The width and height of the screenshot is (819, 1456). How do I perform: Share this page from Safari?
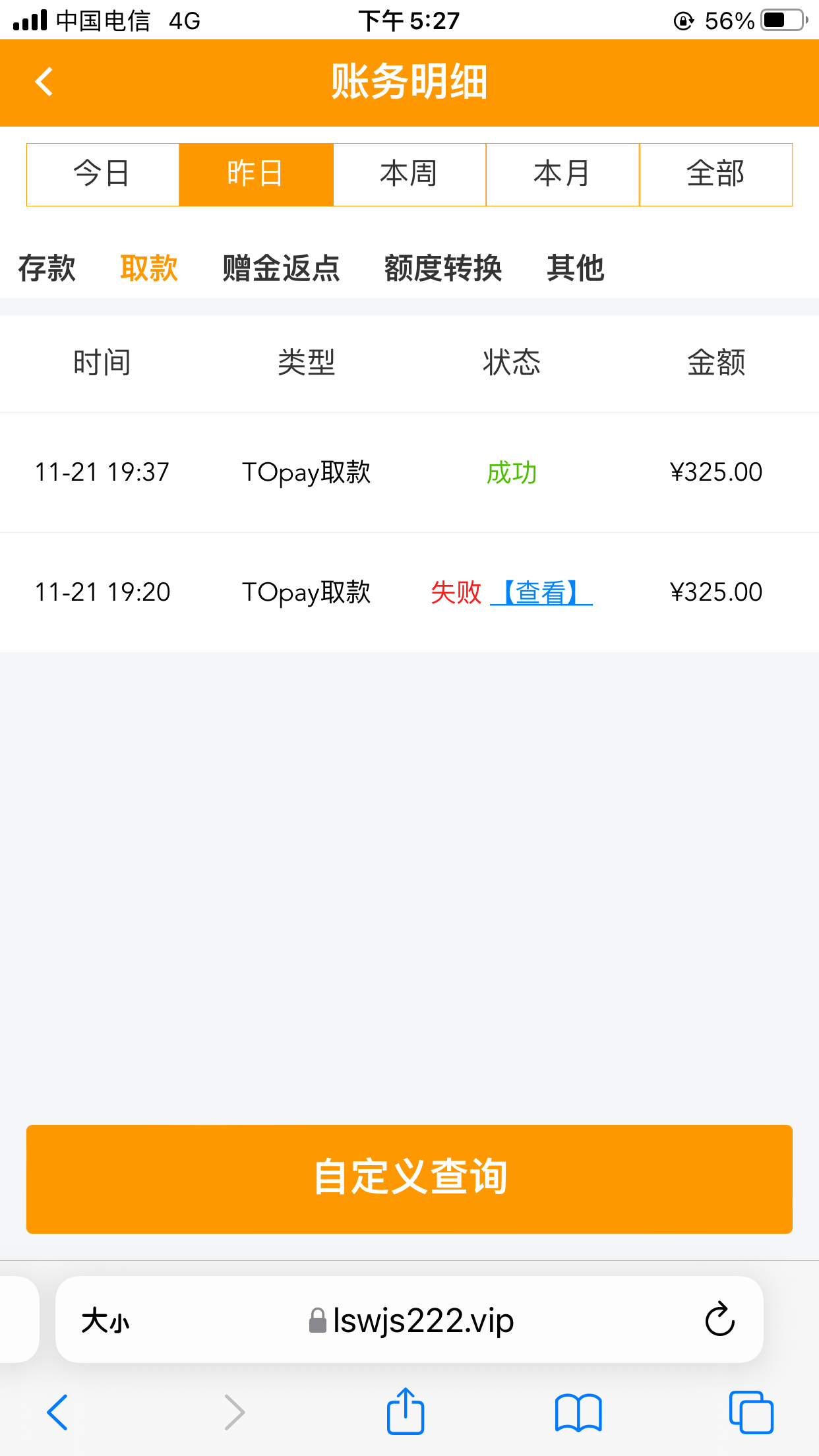click(405, 1411)
